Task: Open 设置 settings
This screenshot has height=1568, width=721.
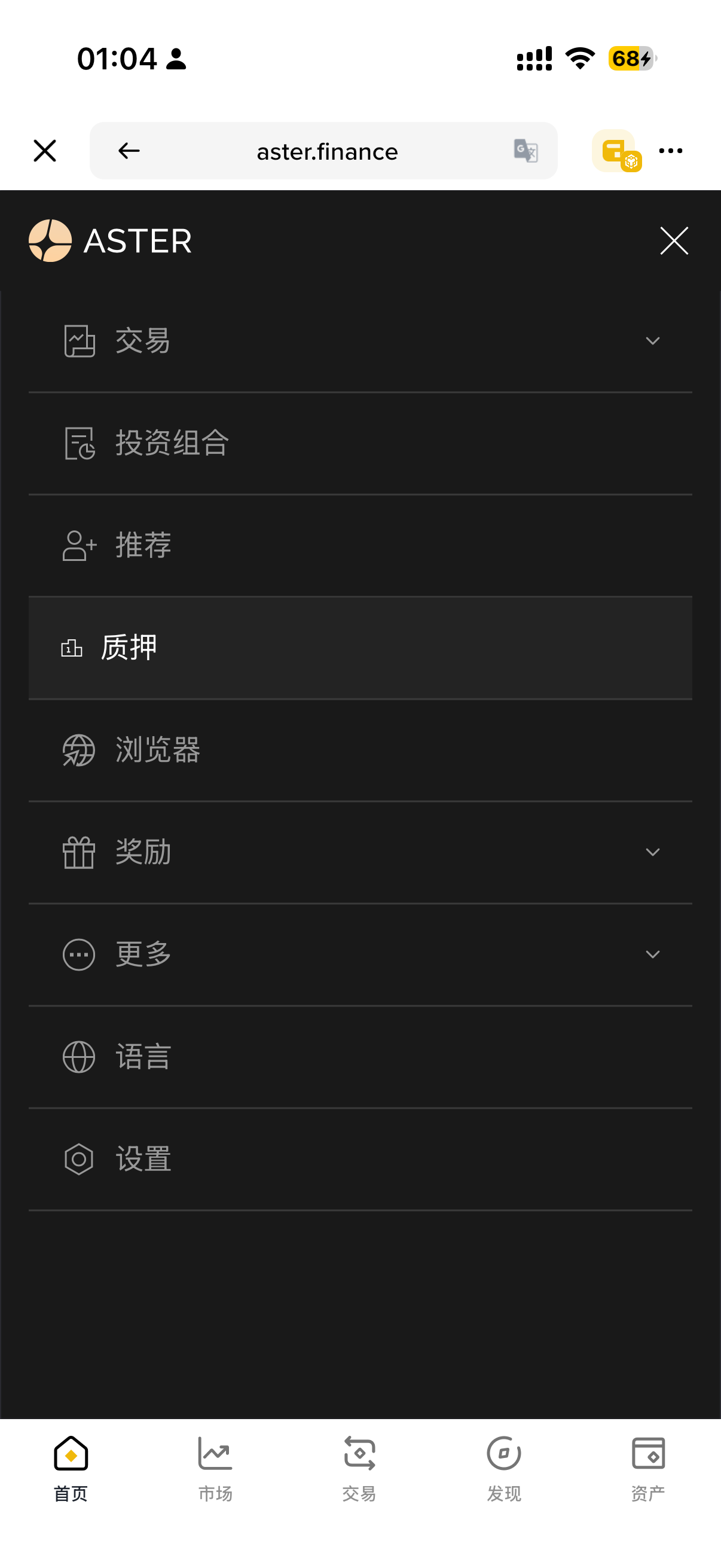Action: 360,1159
